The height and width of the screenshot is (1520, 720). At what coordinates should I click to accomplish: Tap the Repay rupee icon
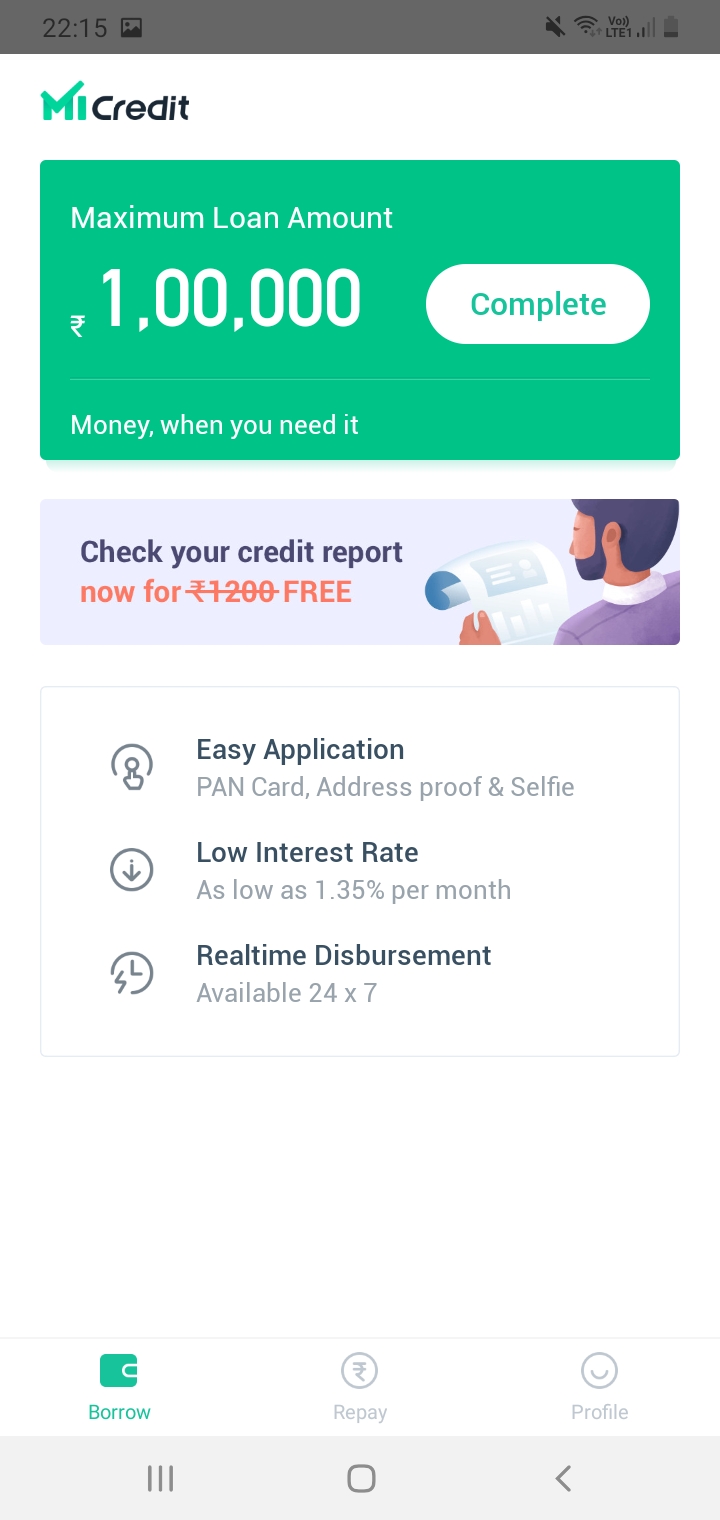click(x=359, y=1370)
